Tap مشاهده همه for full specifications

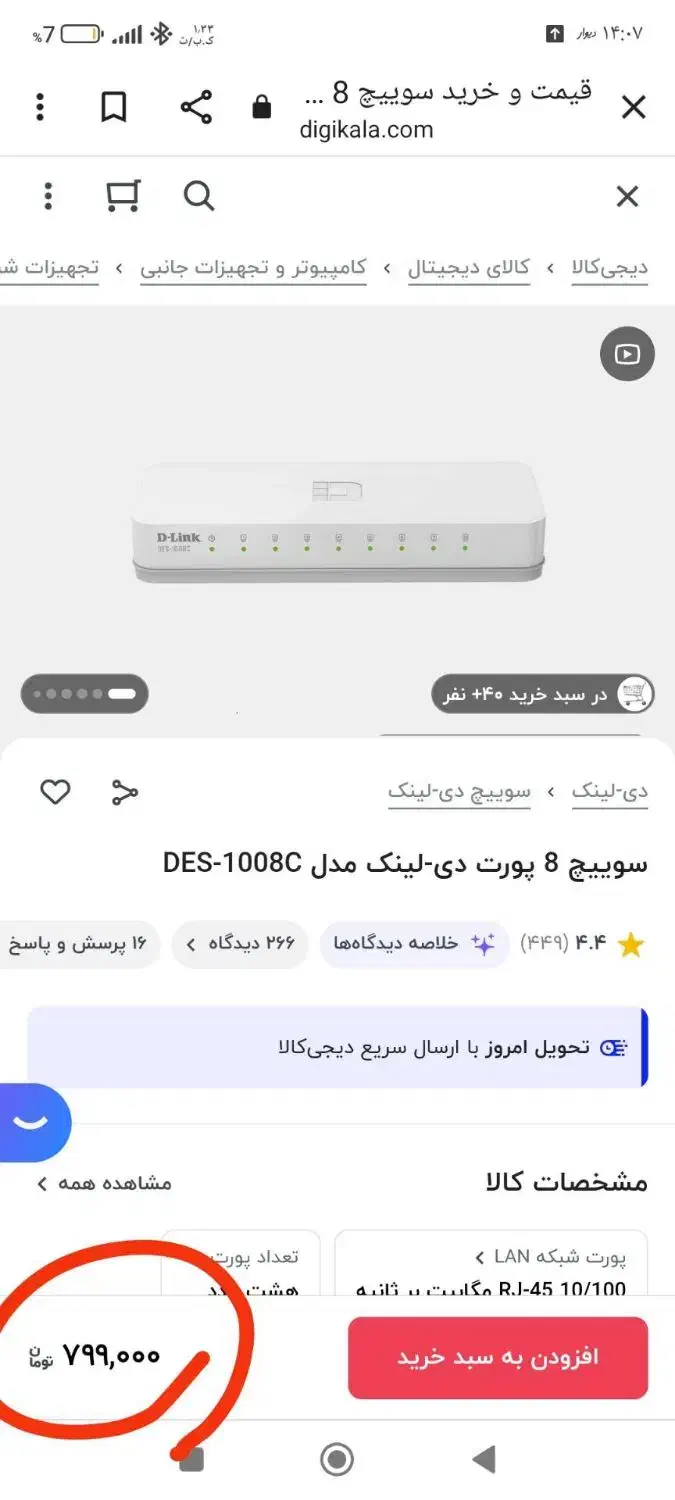(x=105, y=1184)
